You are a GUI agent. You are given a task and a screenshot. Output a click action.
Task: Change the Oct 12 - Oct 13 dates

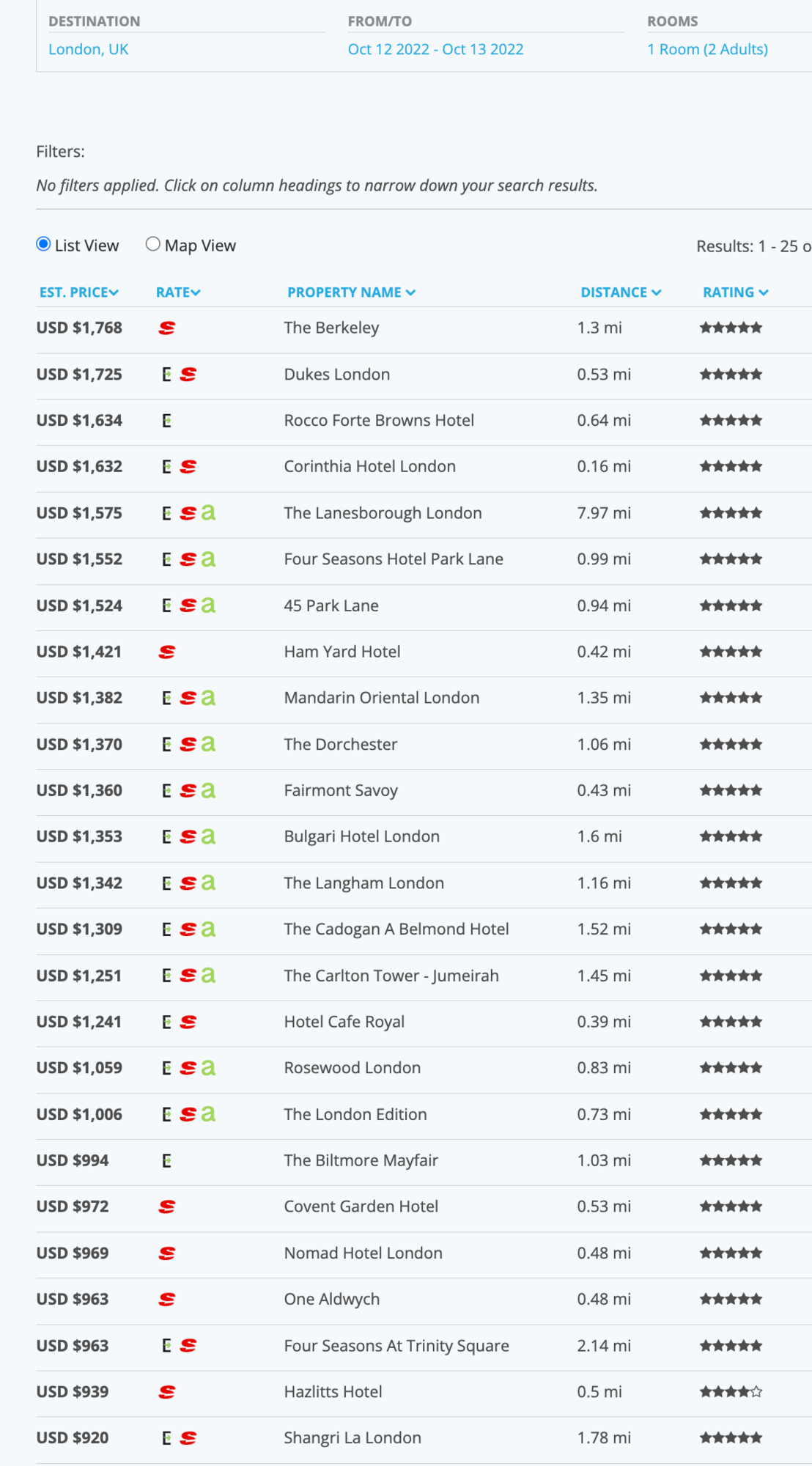[x=435, y=49]
